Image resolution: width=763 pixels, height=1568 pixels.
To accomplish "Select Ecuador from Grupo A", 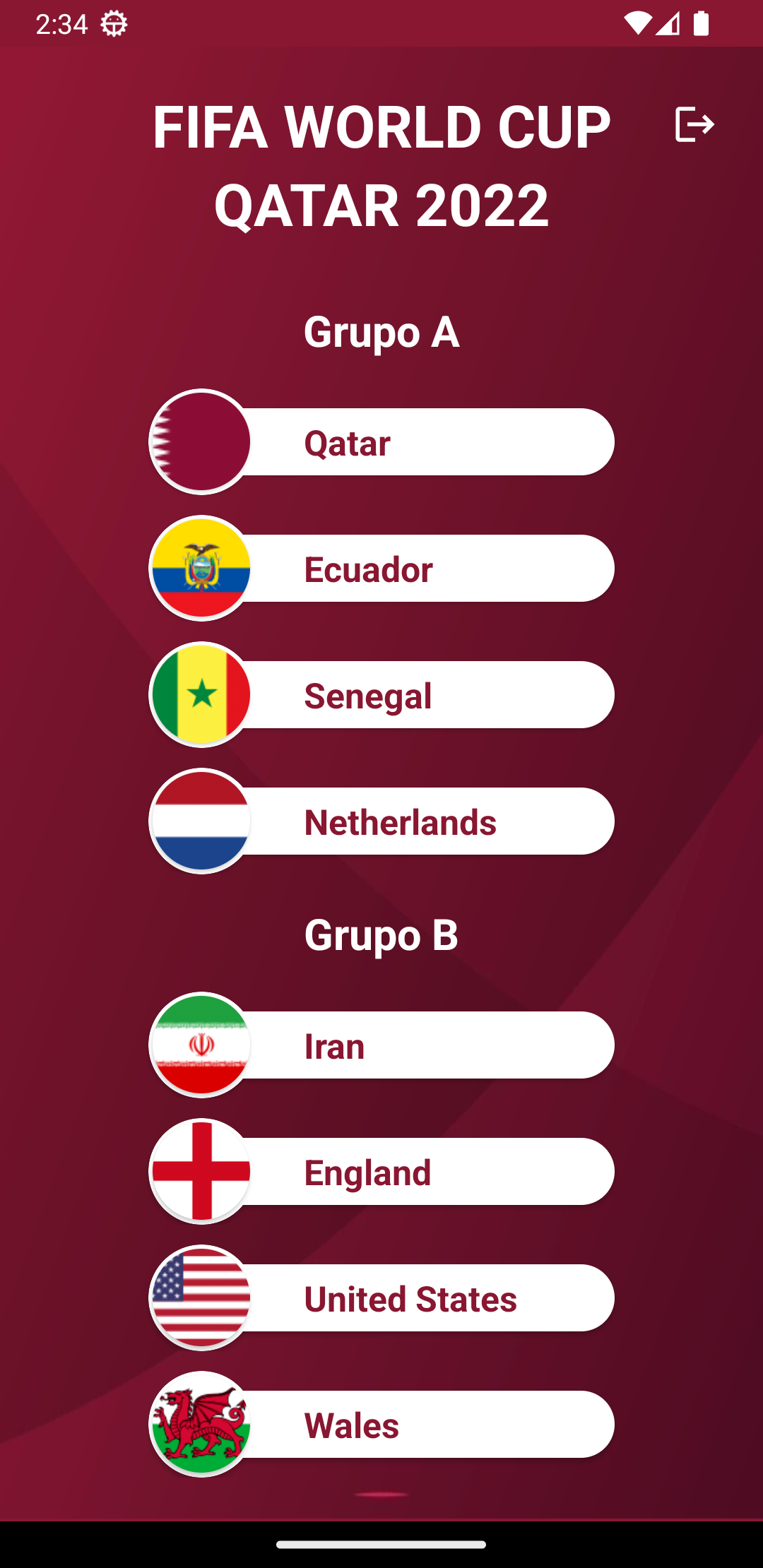I will click(x=381, y=569).
